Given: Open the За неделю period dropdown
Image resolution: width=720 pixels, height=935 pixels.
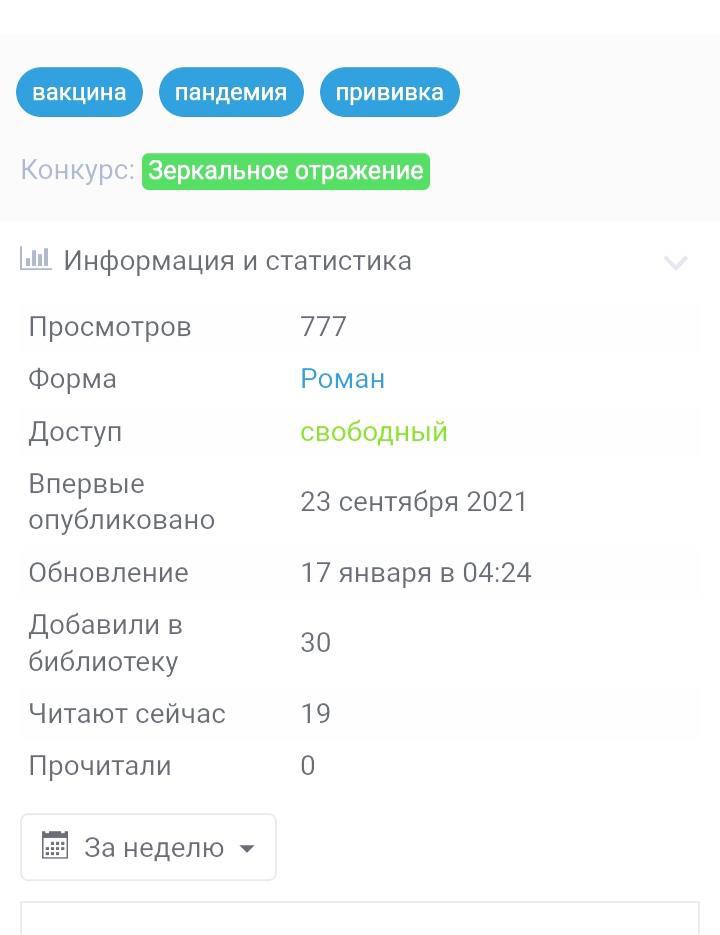Looking at the screenshot, I should 149,847.
